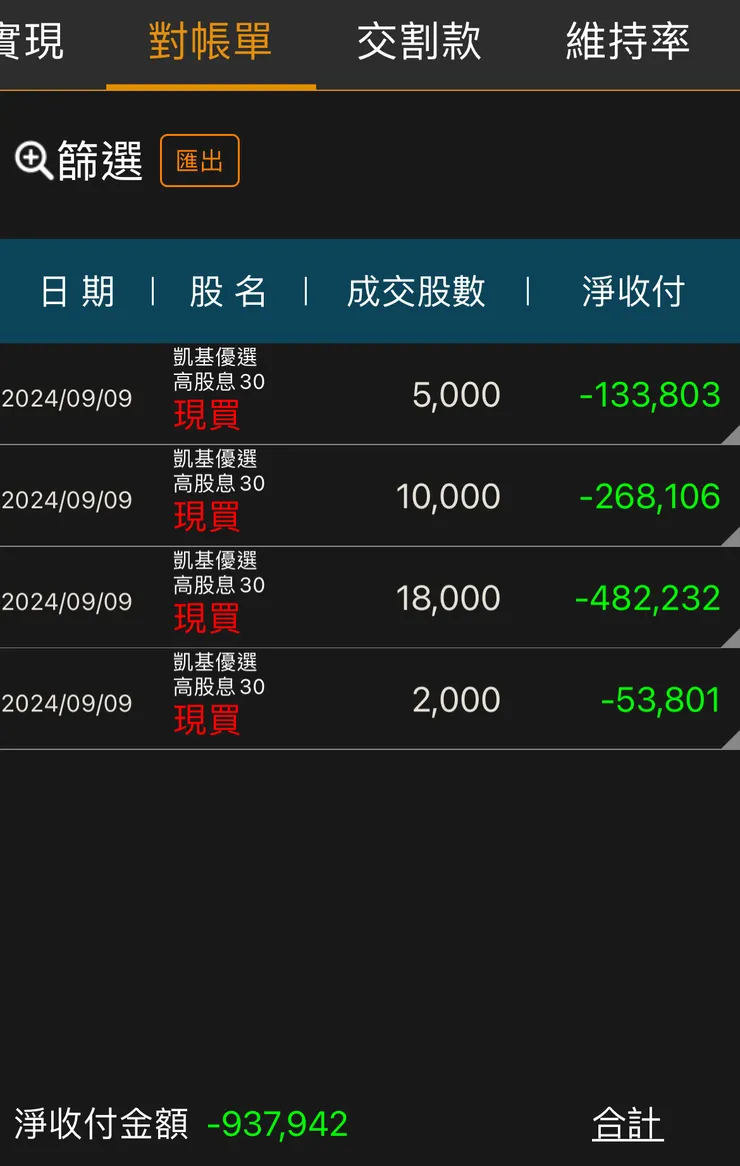Expand the 2,000 shares row details
The width and height of the screenshot is (740, 1166).
370,698
